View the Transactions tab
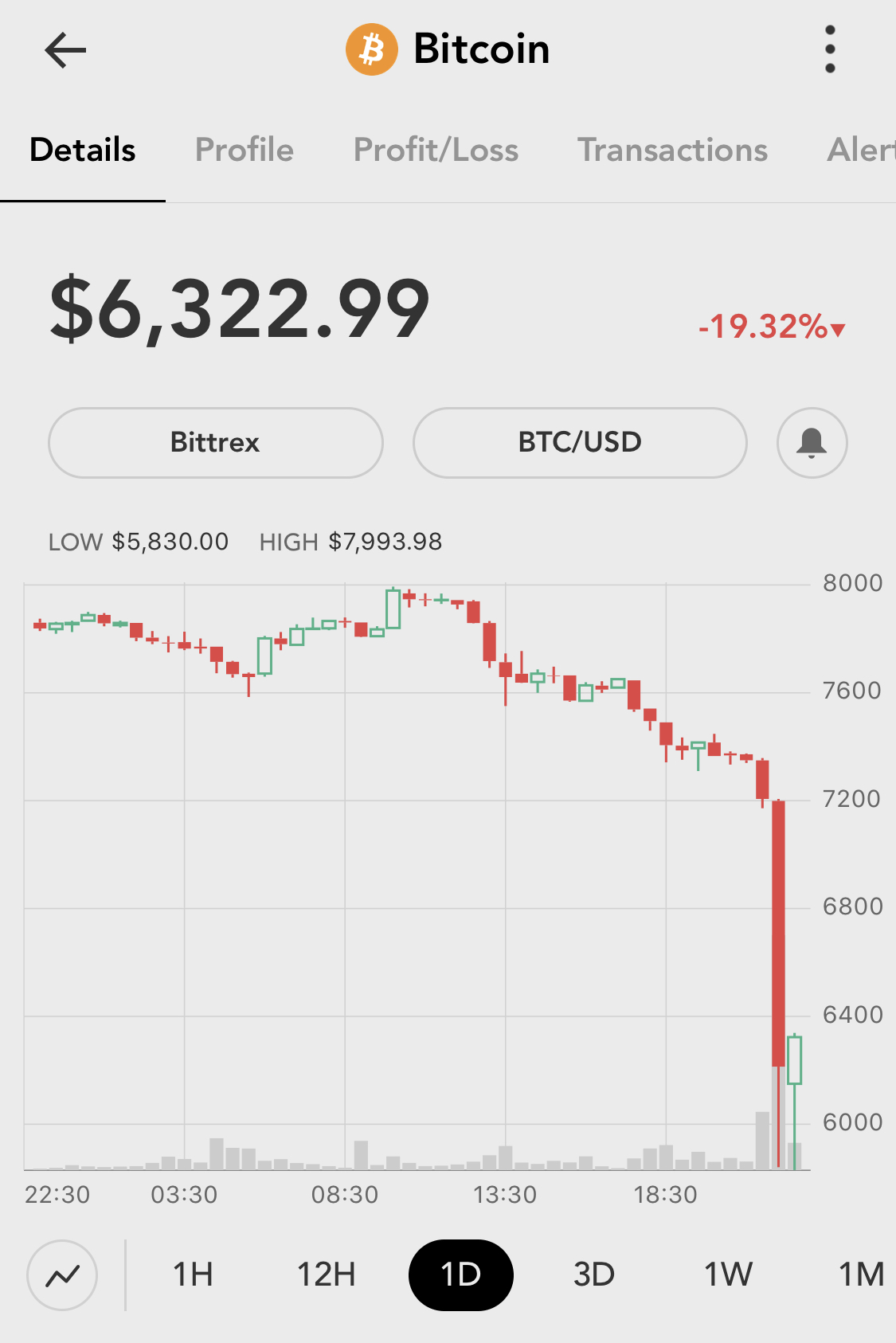Screen dimensions: 896x1343 672,150
